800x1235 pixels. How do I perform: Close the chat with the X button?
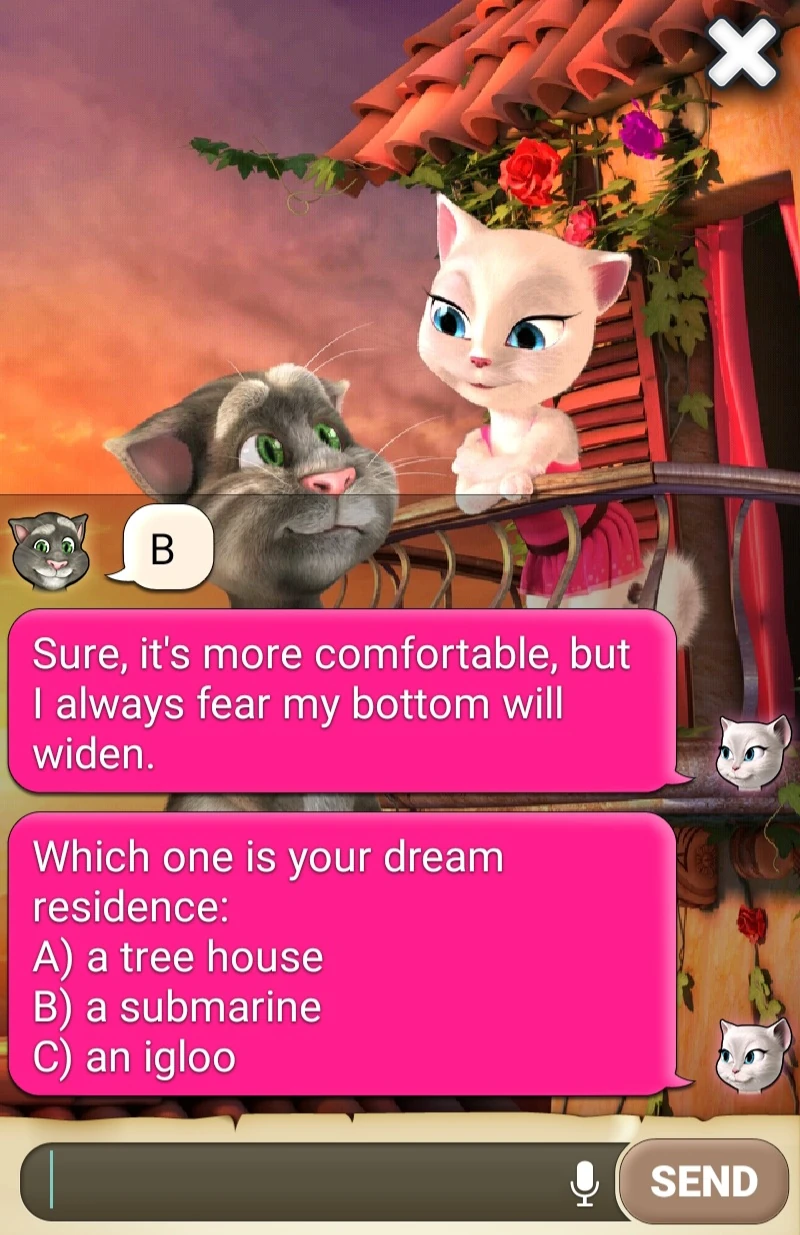[x=742, y=52]
